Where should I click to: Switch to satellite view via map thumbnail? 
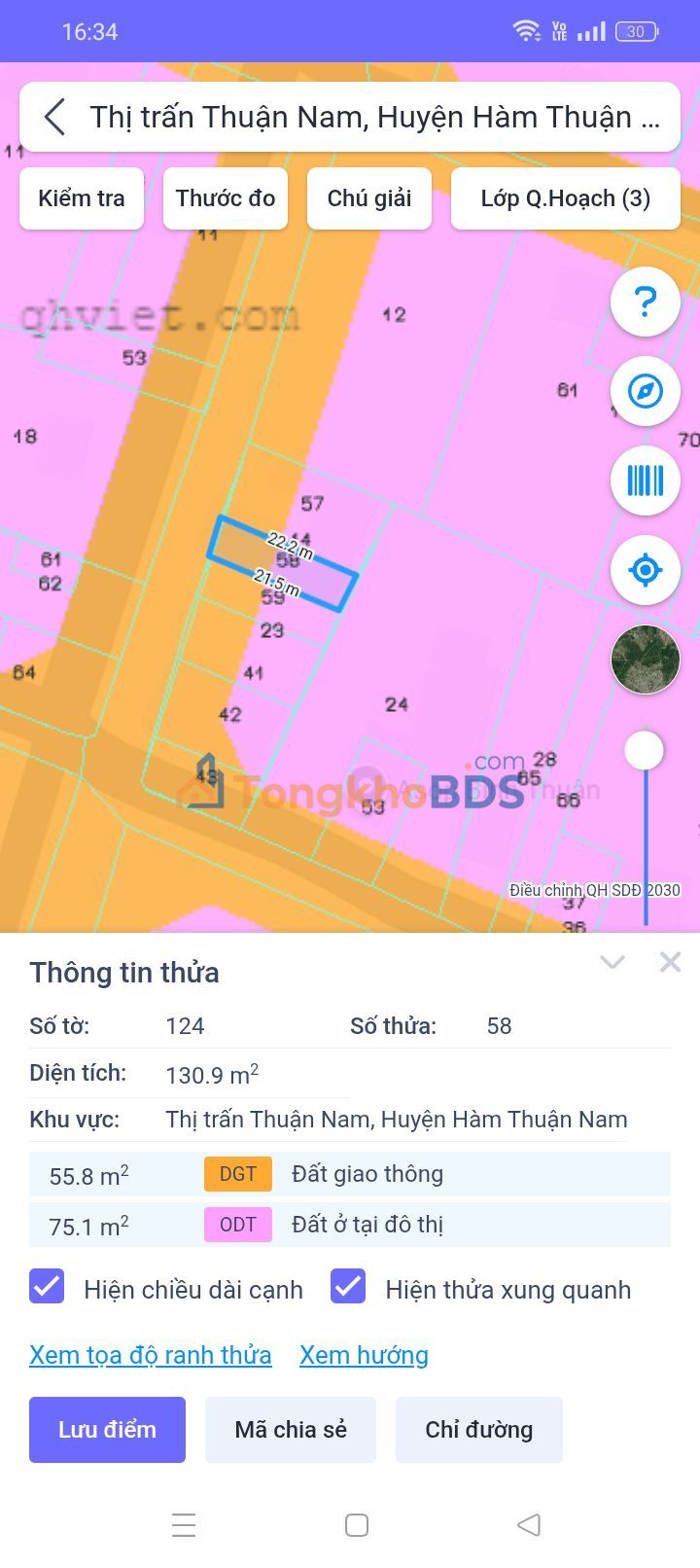tap(645, 659)
